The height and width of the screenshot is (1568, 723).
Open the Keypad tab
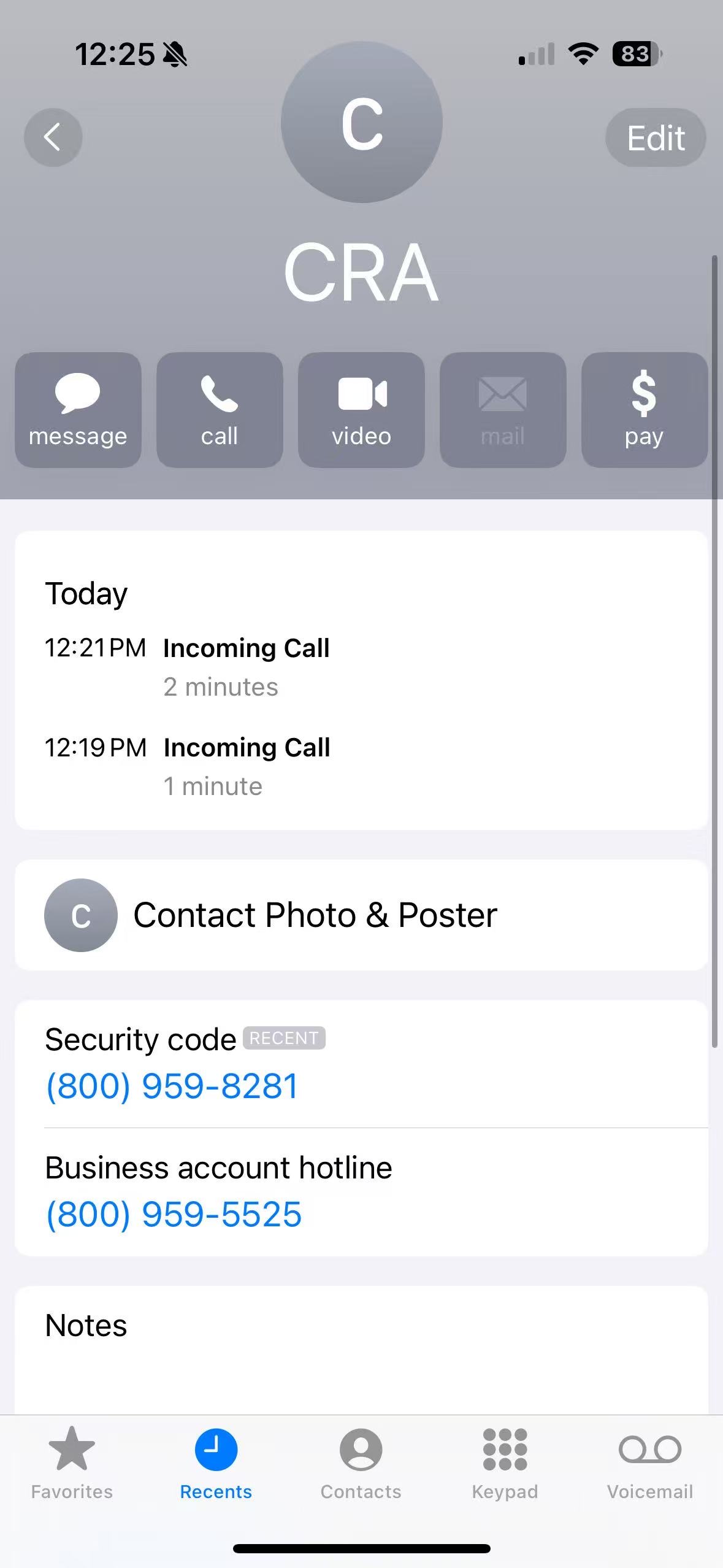[505, 1462]
